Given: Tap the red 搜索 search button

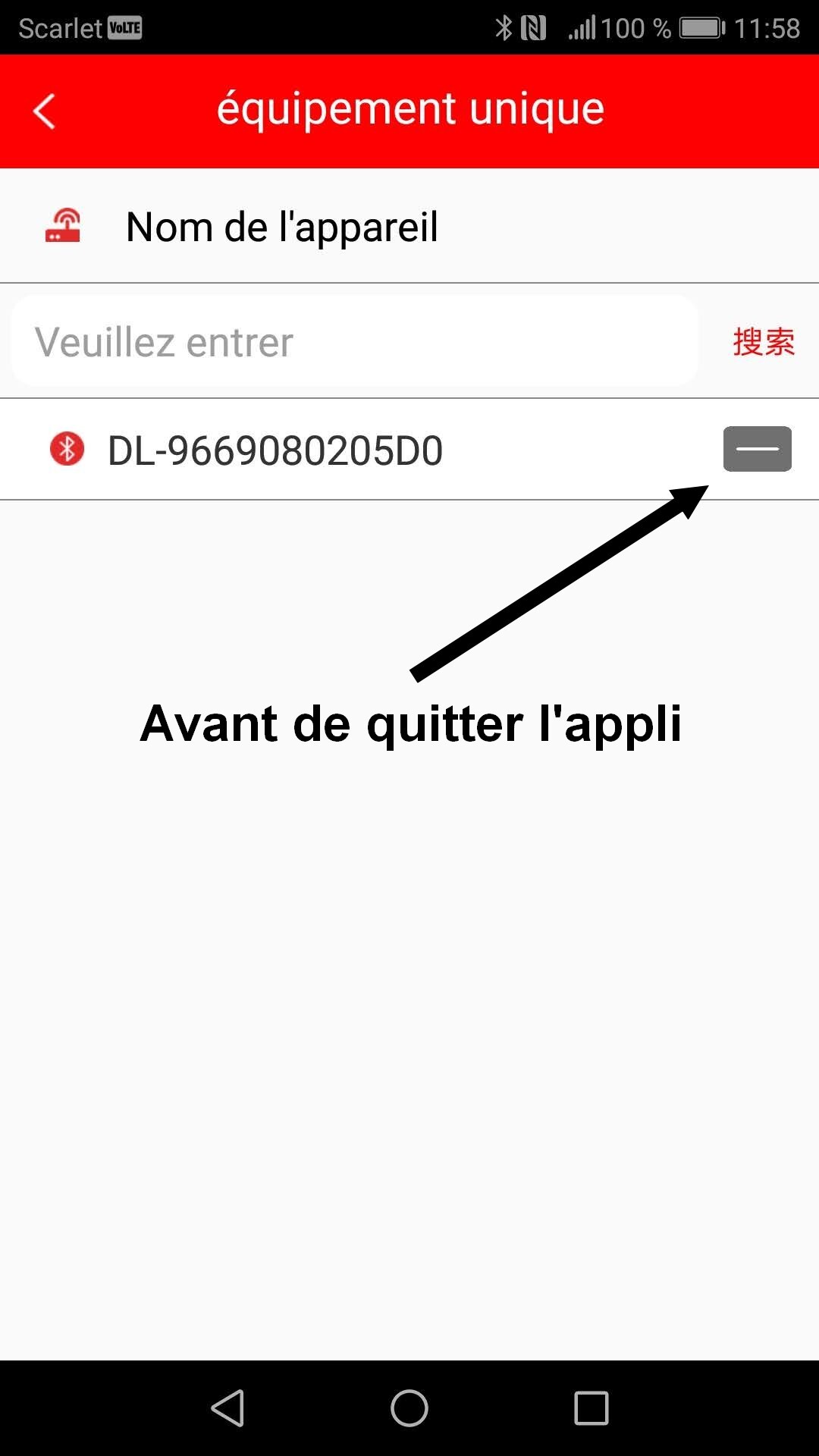Looking at the screenshot, I should click(x=763, y=342).
